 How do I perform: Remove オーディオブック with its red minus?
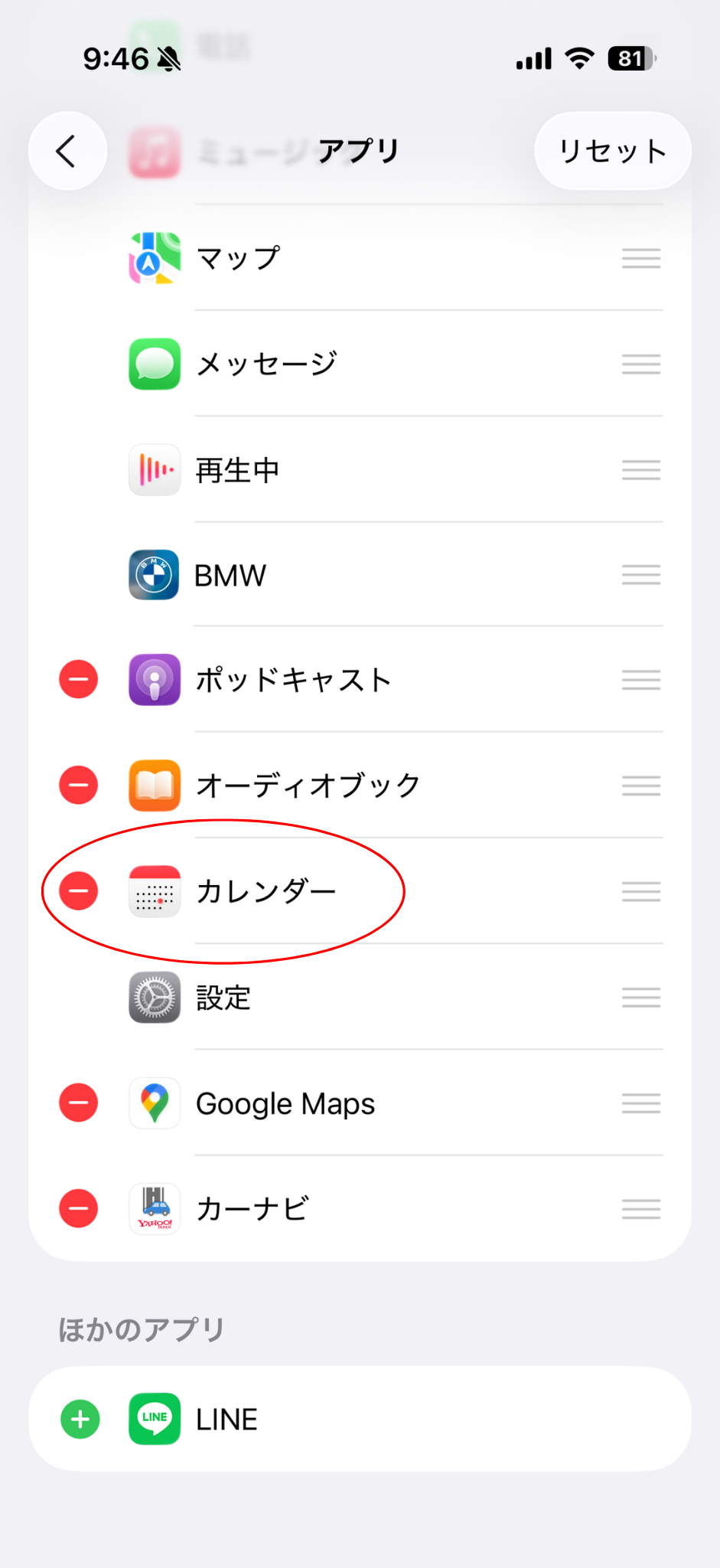[x=79, y=786]
